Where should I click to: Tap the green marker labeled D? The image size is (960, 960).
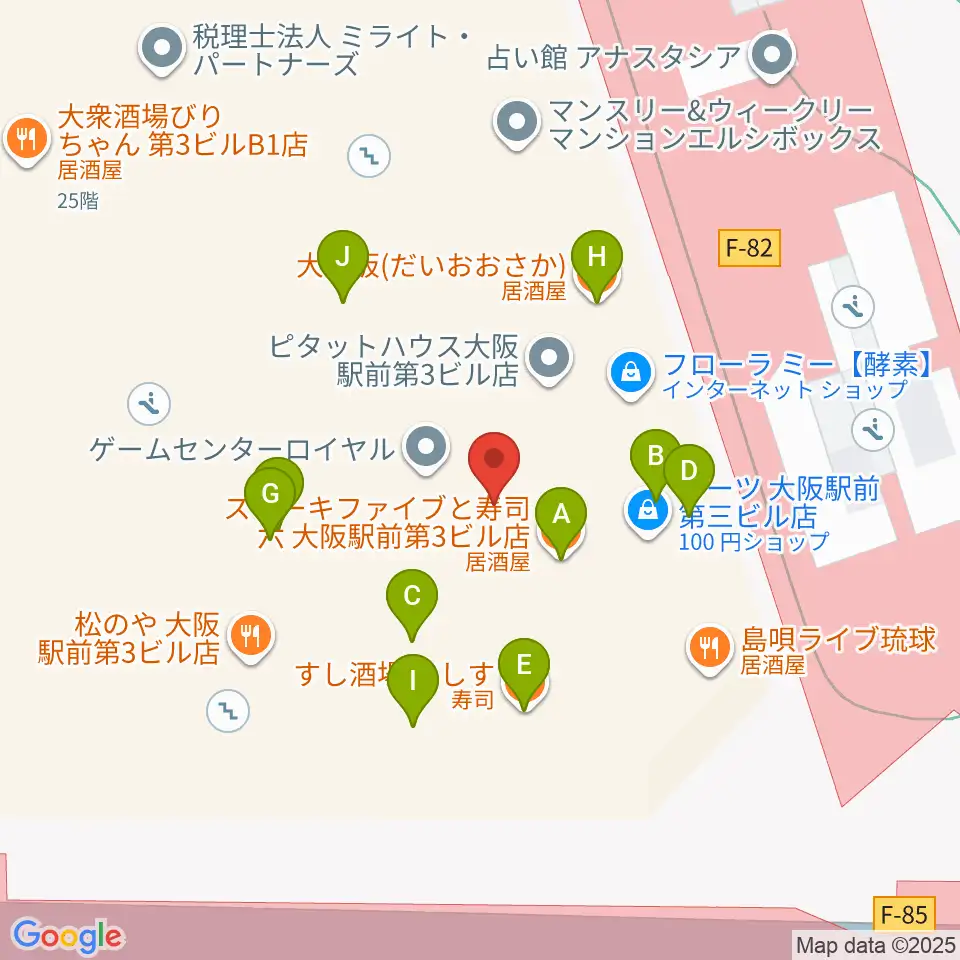tap(689, 478)
